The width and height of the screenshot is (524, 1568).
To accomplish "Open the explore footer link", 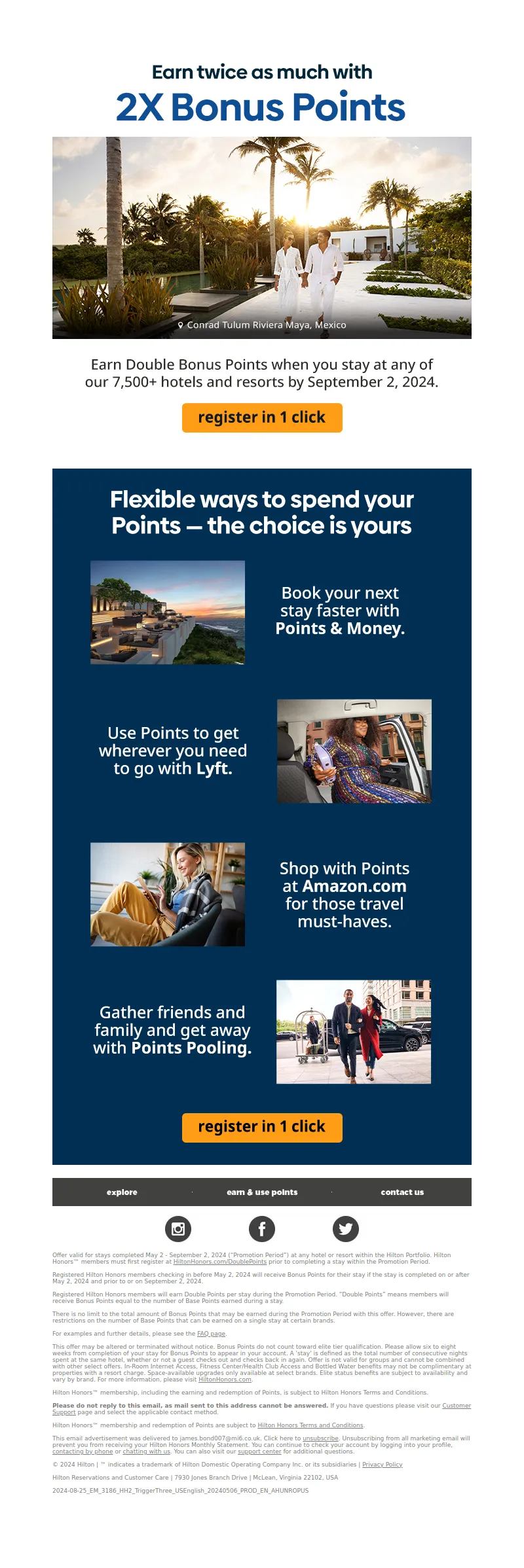I will [x=122, y=1192].
